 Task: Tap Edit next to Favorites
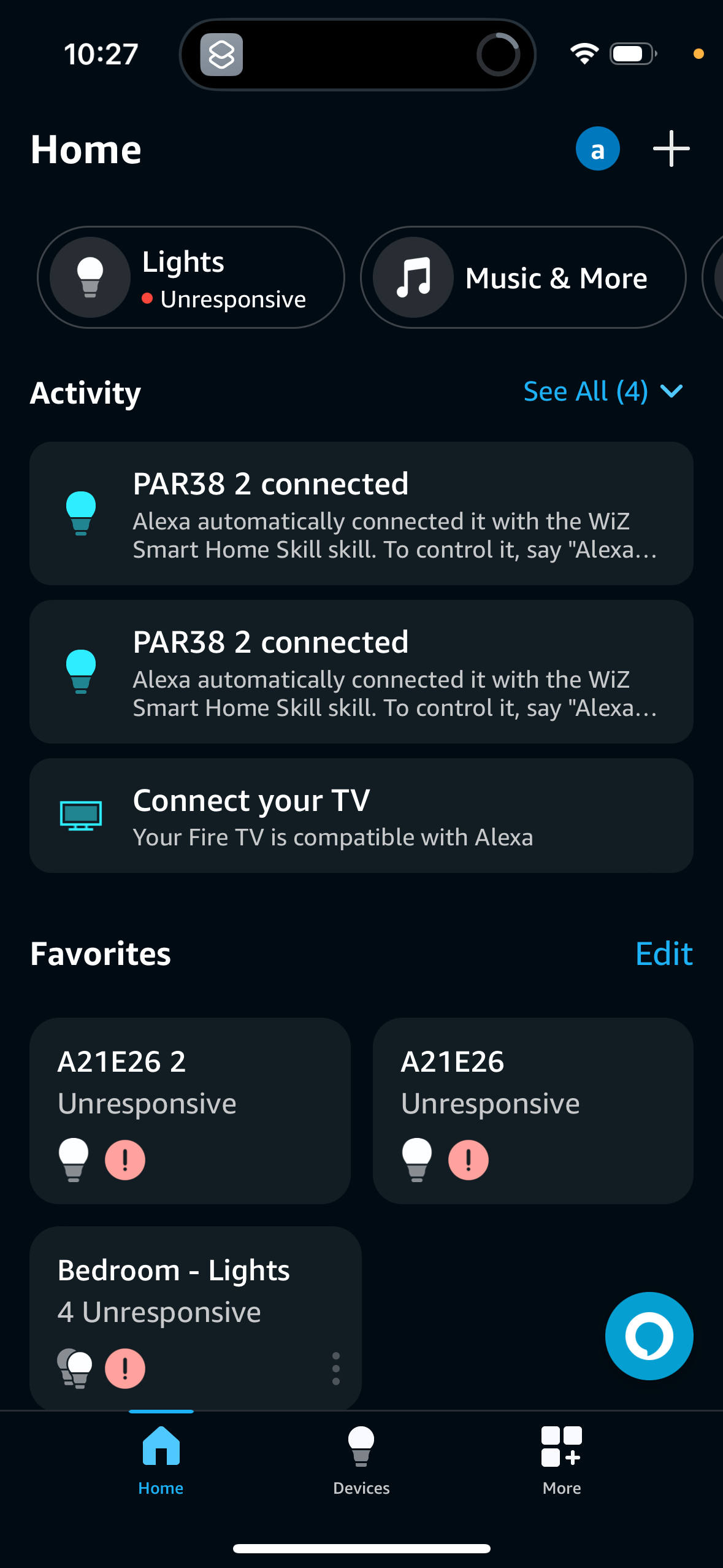click(664, 953)
